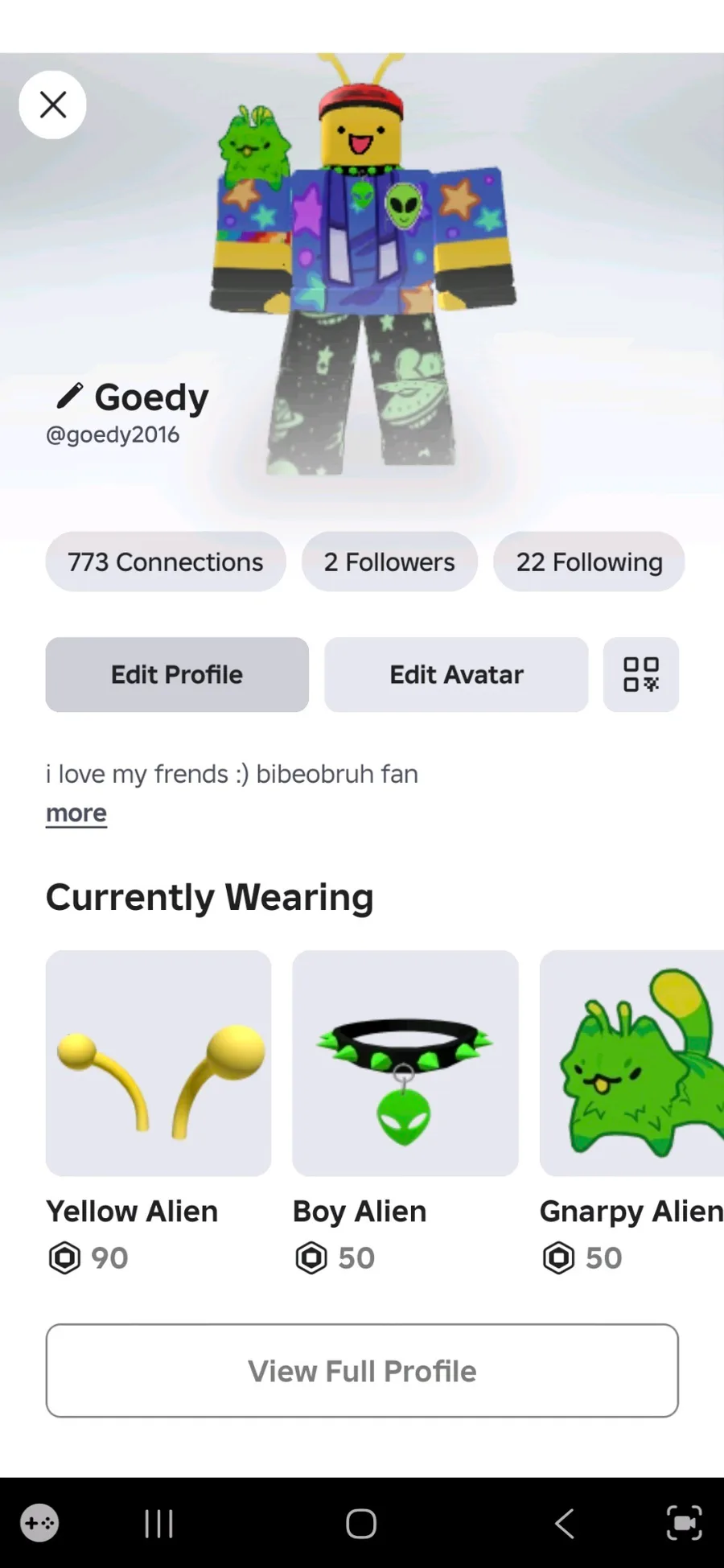The height and width of the screenshot is (1568, 724).
Task: Open recent apps from the navigation bar
Action: point(158,1523)
